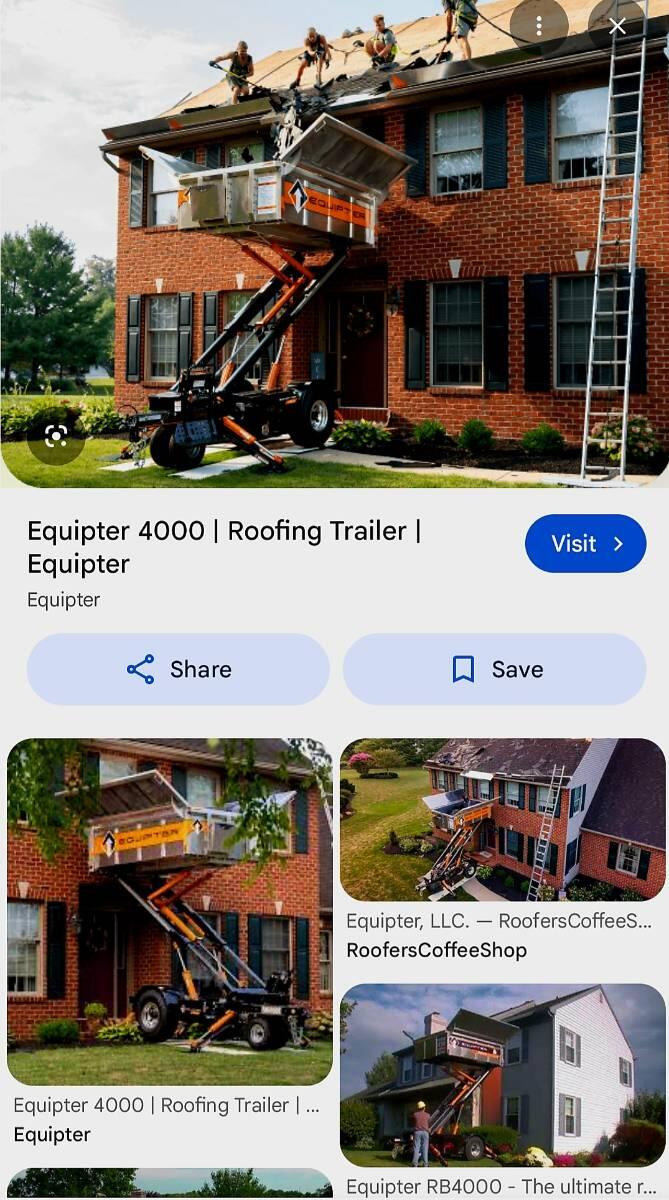Search this image with Lens icon

(56, 436)
